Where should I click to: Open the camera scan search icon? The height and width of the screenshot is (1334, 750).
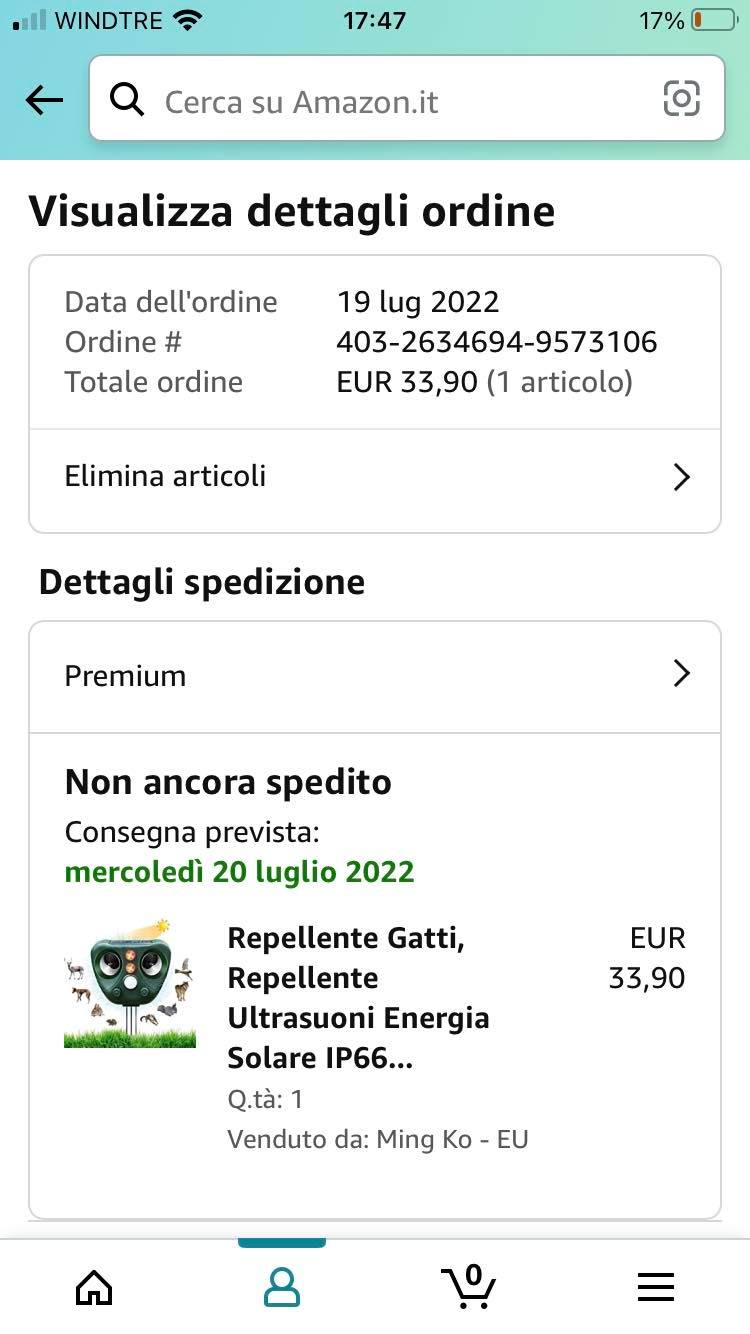click(681, 99)
